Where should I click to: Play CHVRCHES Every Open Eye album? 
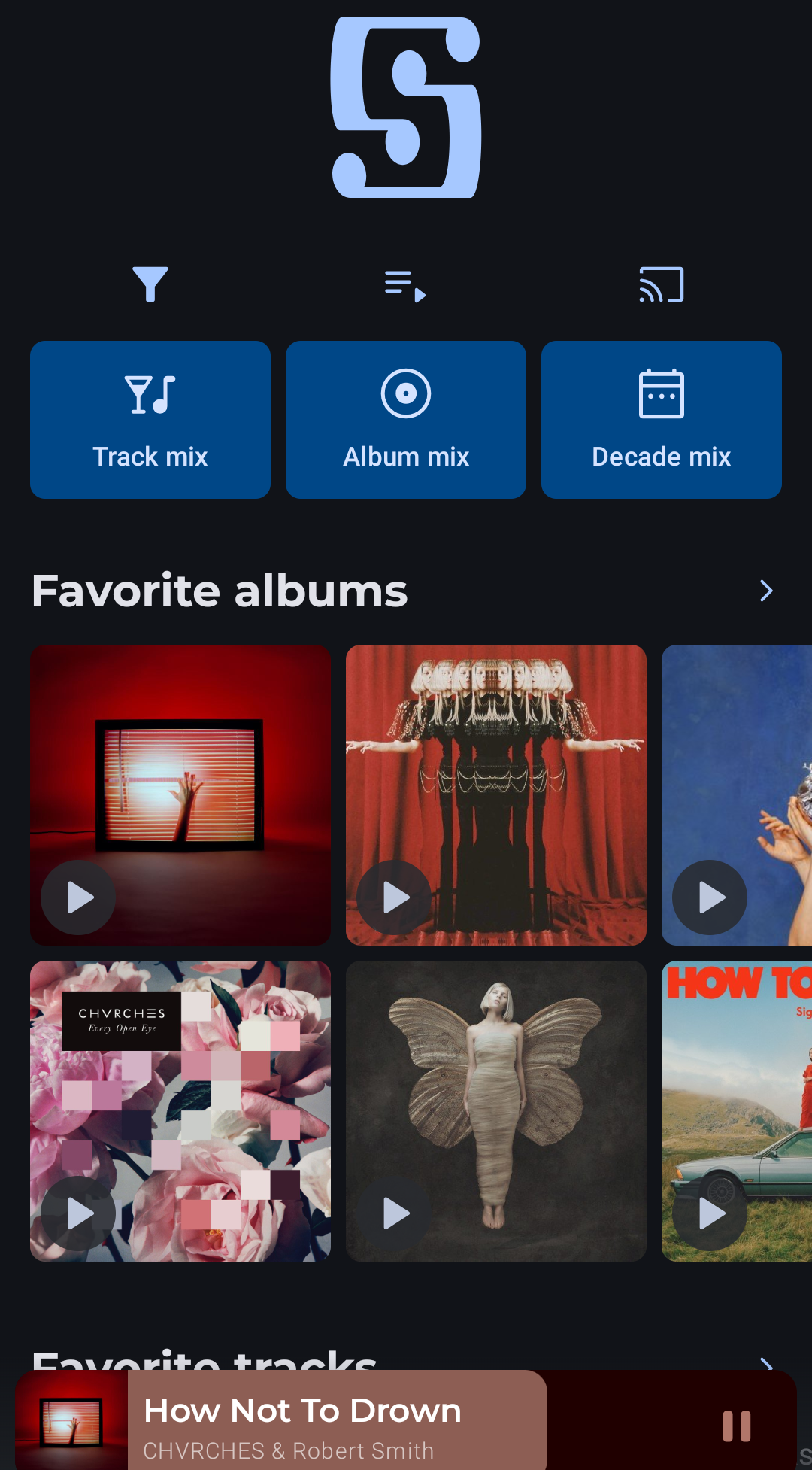[x=78, y=1213]
